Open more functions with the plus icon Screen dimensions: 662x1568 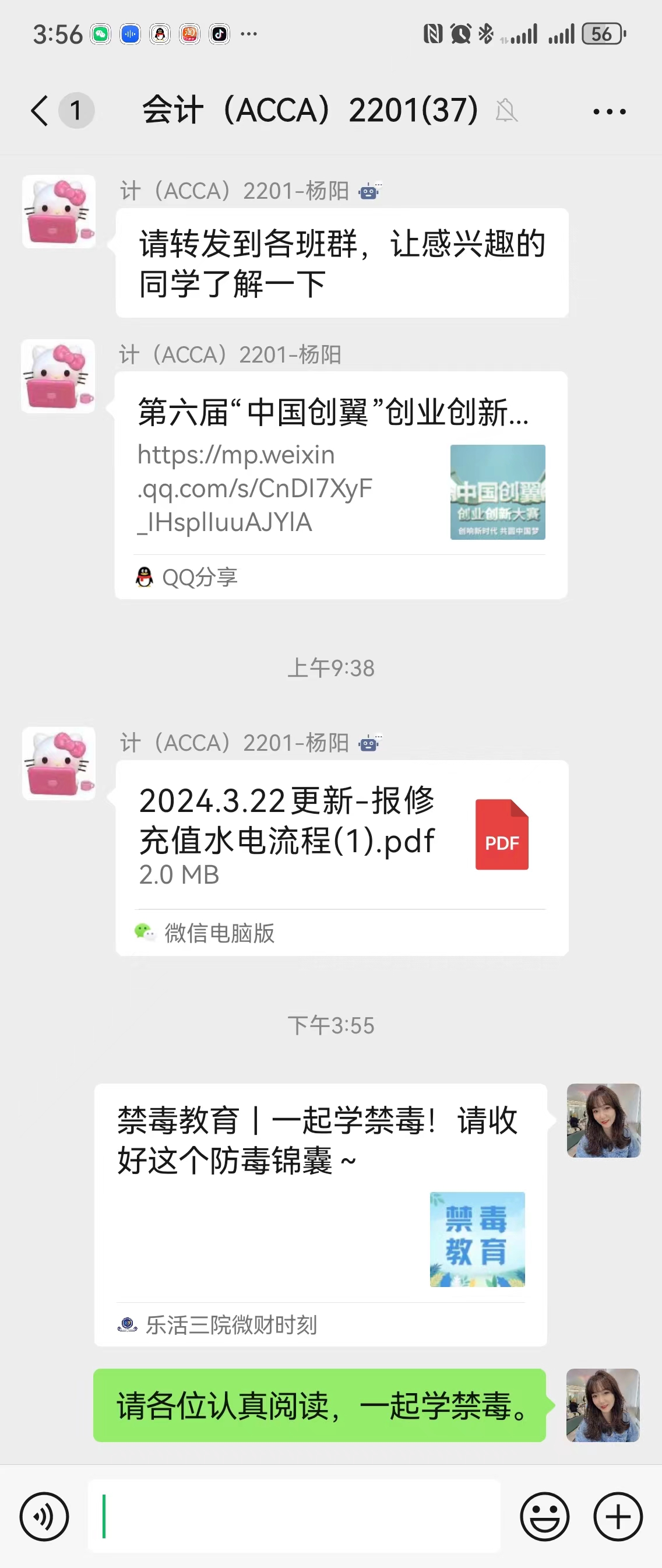pyautogui.click(x=617, y=1516)
